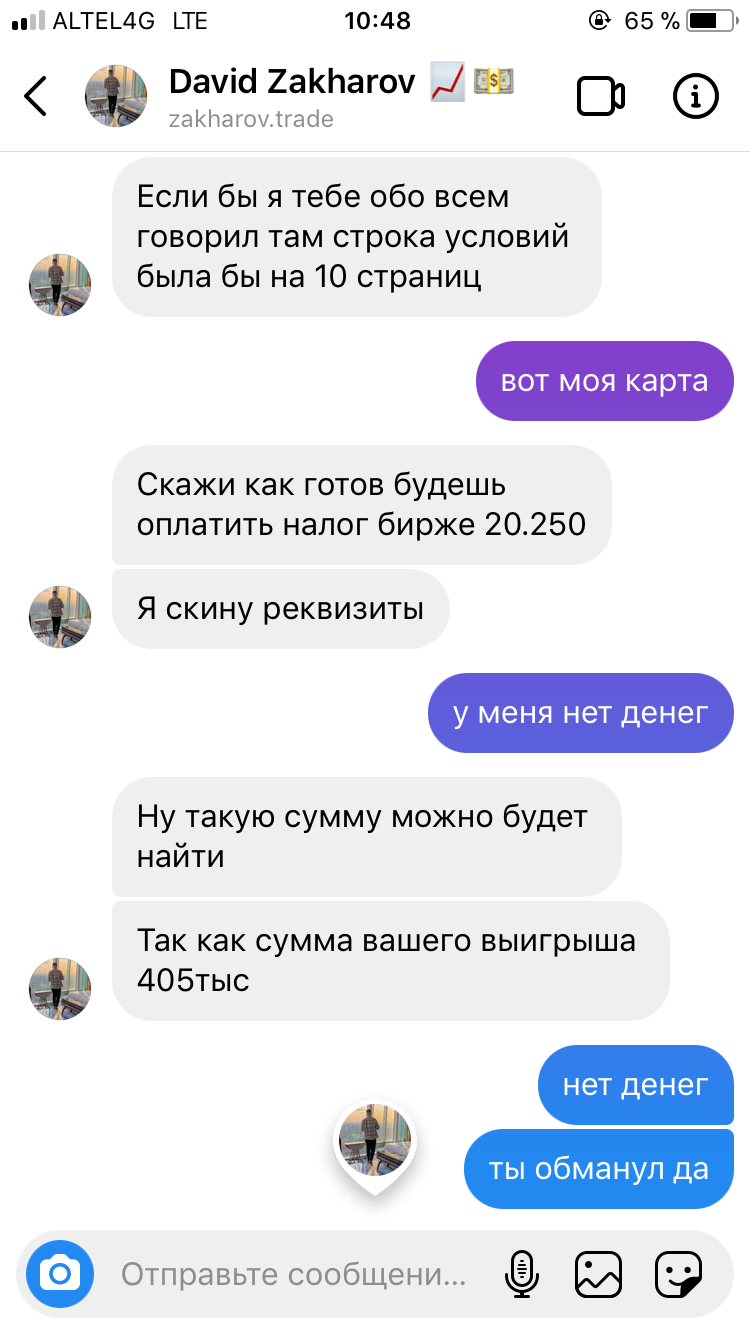Tap the message input field
Viewport: 750px width, 1334px height.
[293, 1274]
